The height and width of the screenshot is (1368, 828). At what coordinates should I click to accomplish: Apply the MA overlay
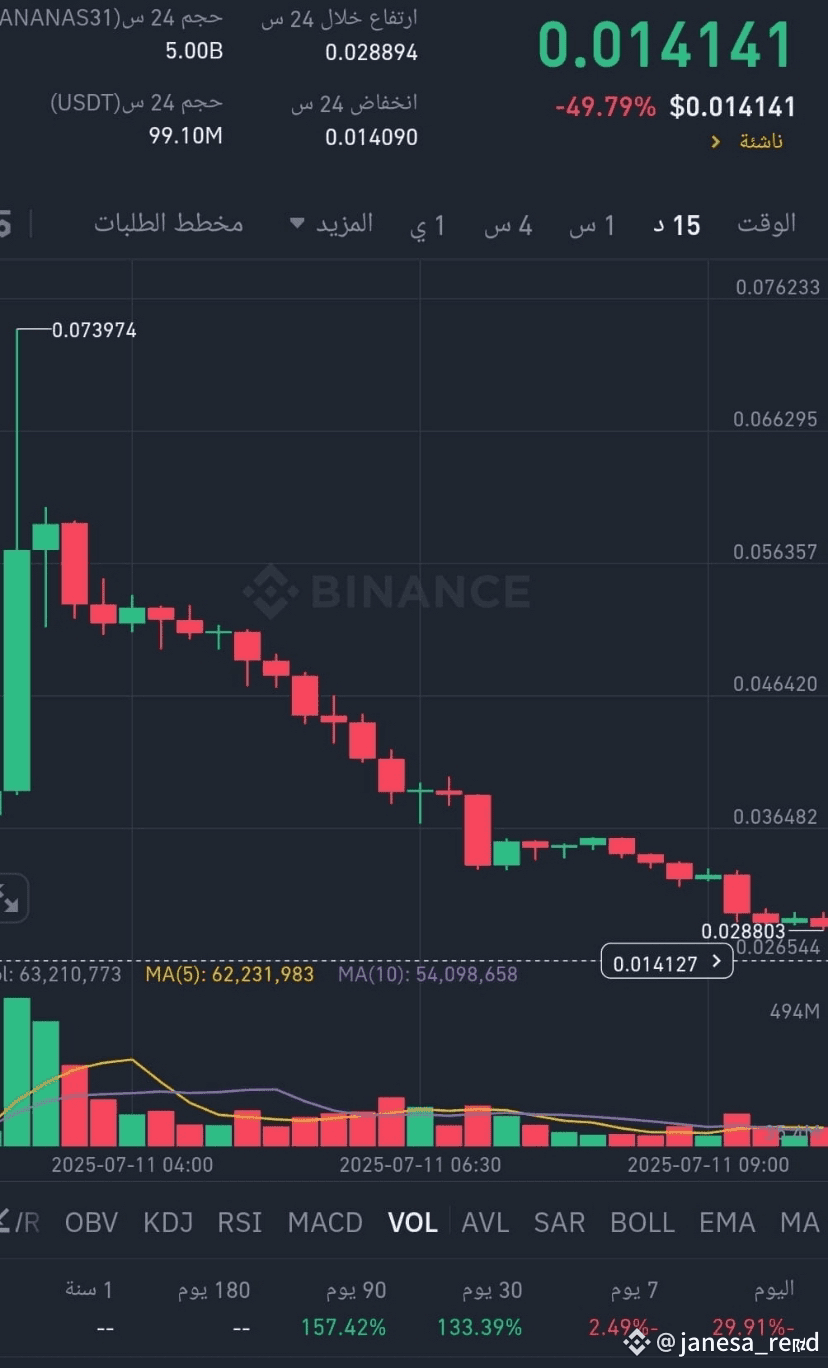(x=799, y=1222)
